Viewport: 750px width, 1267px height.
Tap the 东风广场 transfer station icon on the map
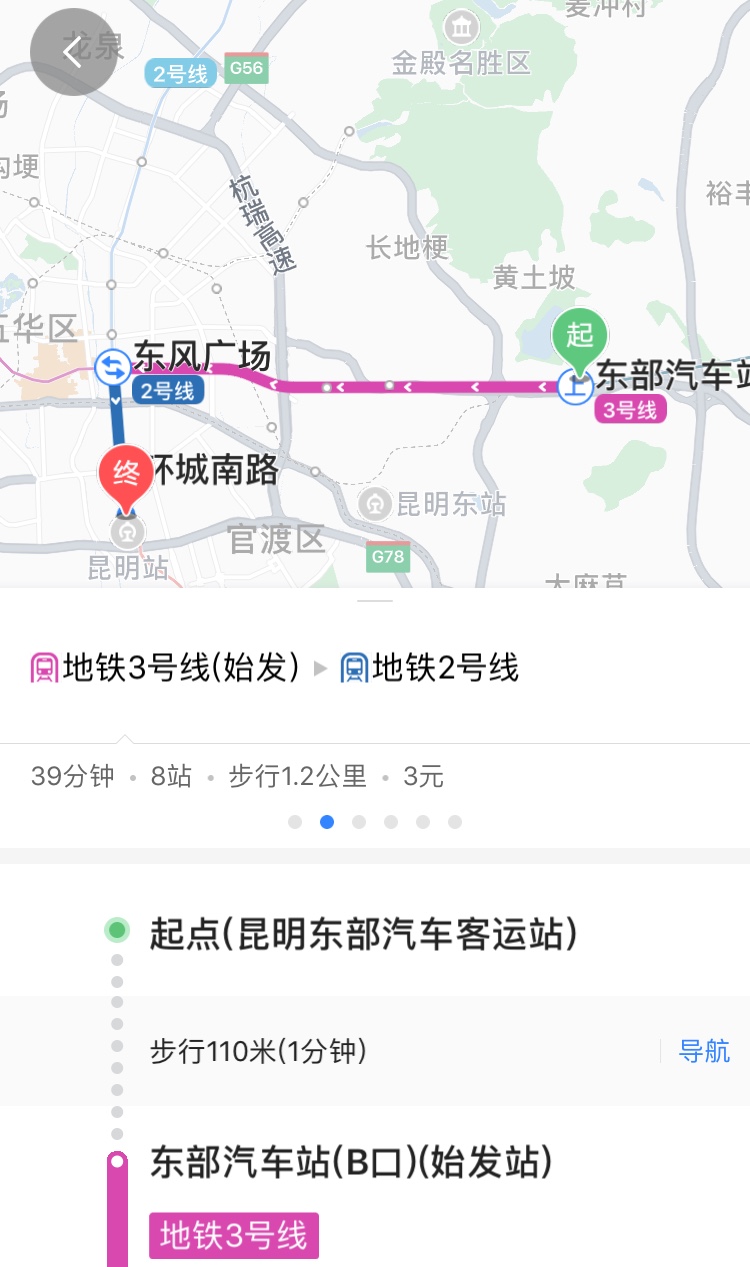tap(111, 367)
